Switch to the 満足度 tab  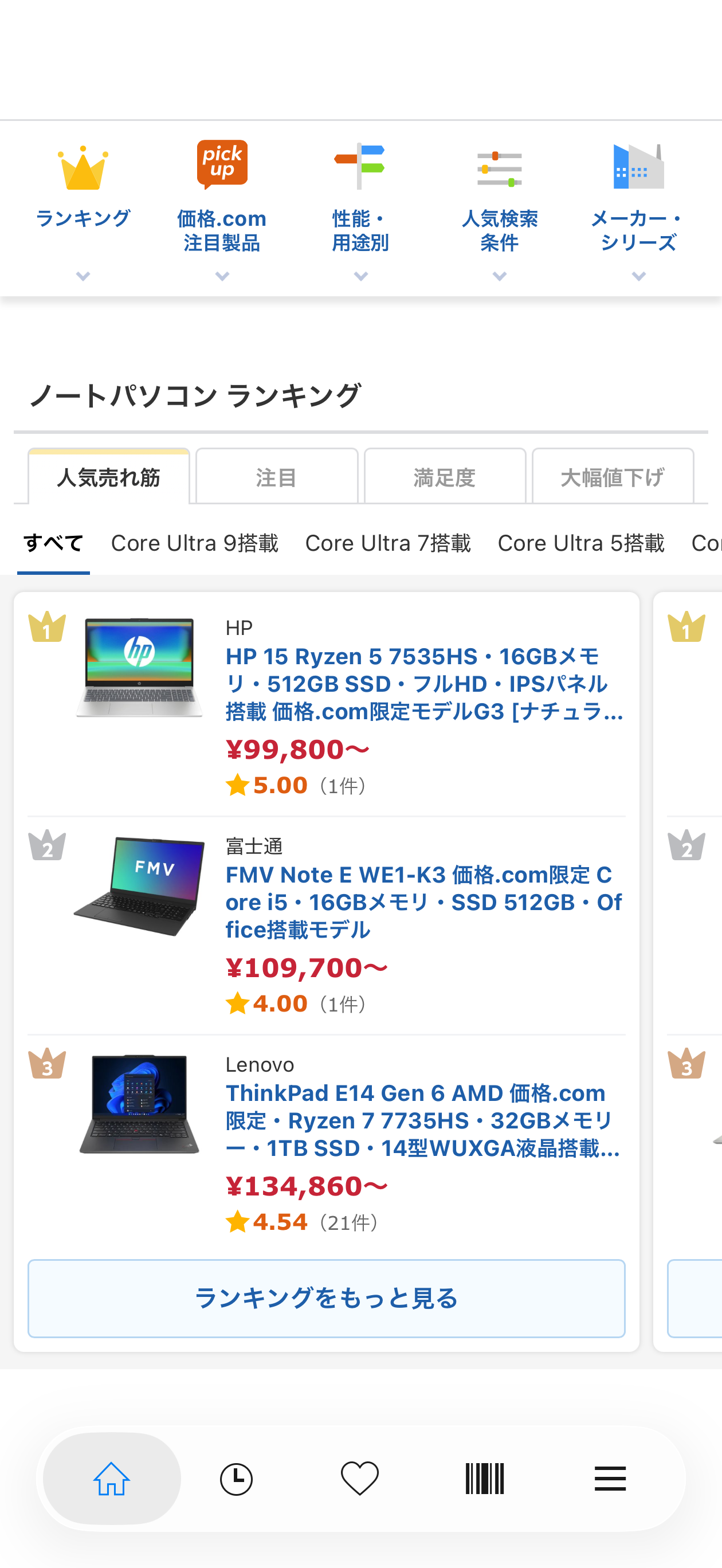point(445,477)
